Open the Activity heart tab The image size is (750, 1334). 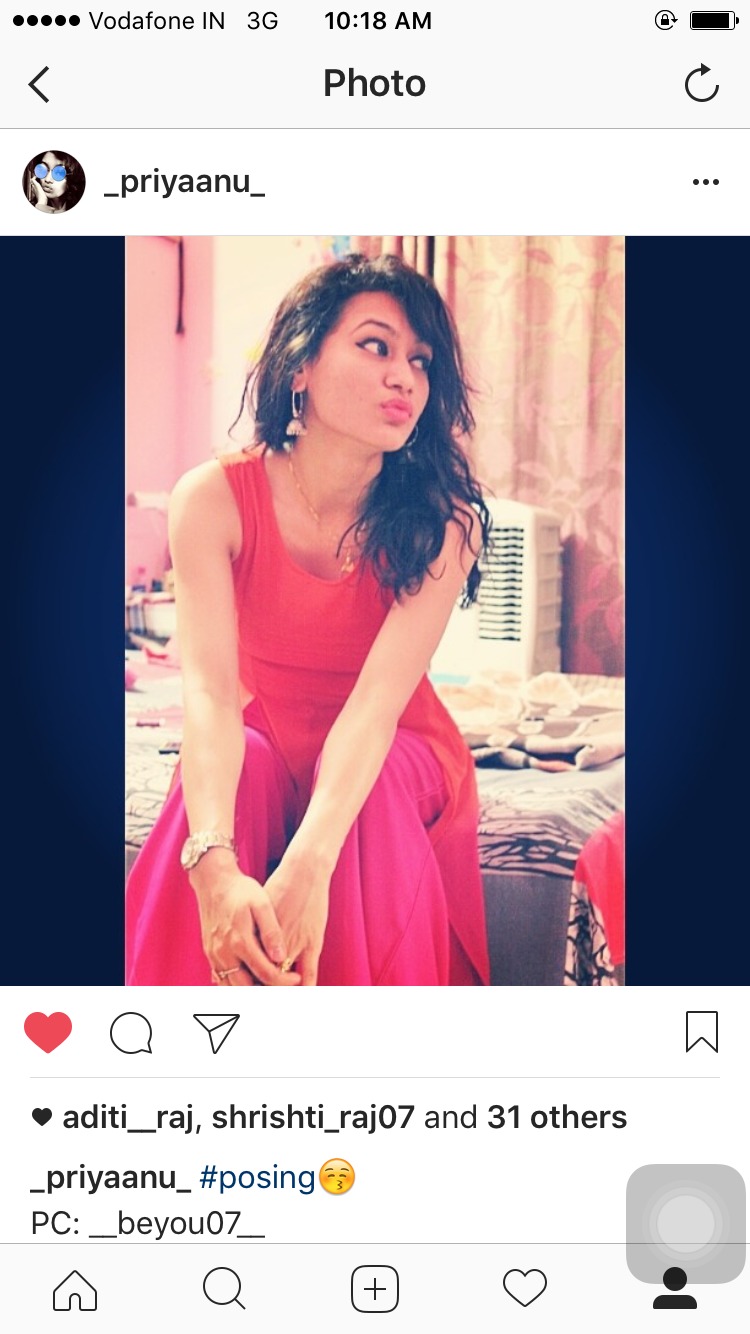coord(525,1289)
